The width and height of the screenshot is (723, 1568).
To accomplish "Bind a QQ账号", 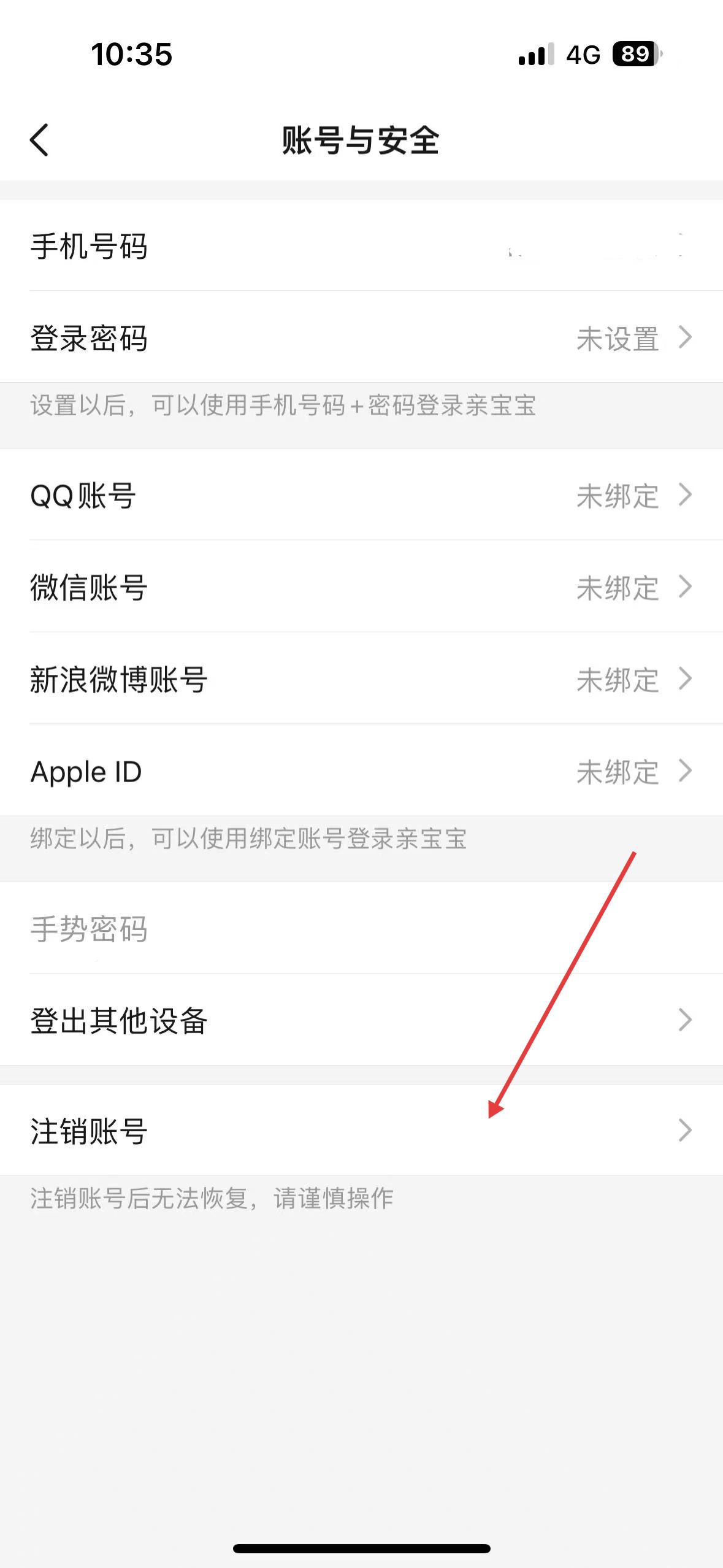I will 361,495.
